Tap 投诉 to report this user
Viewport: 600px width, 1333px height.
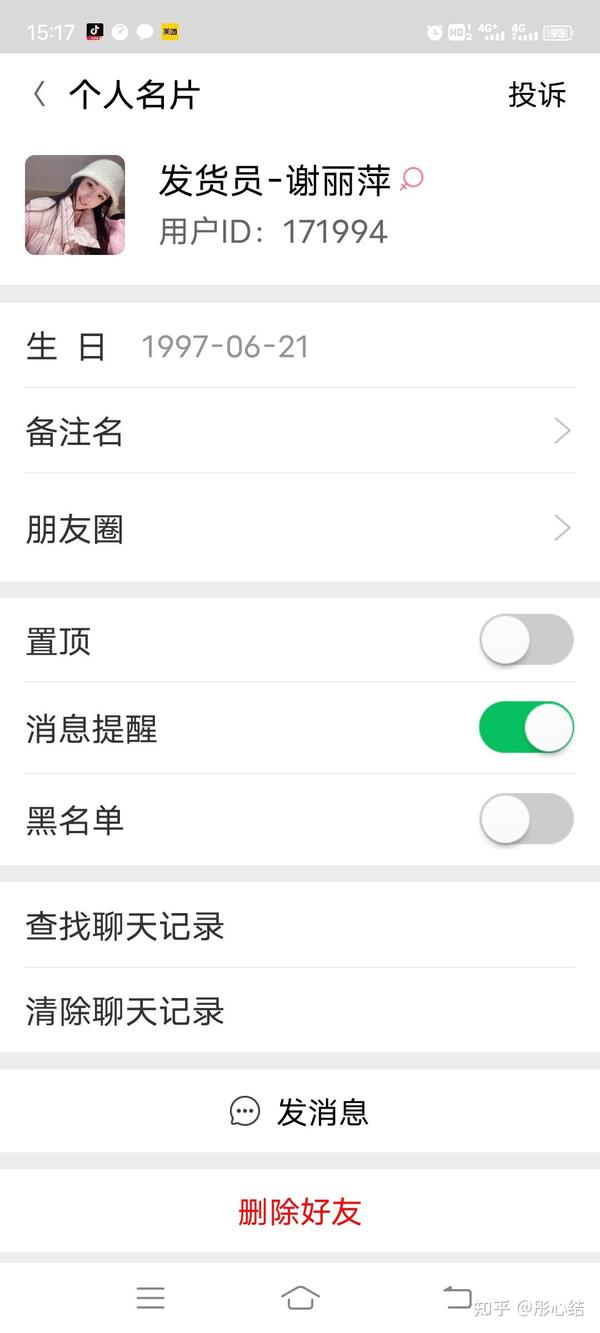(x=537, y=95)
